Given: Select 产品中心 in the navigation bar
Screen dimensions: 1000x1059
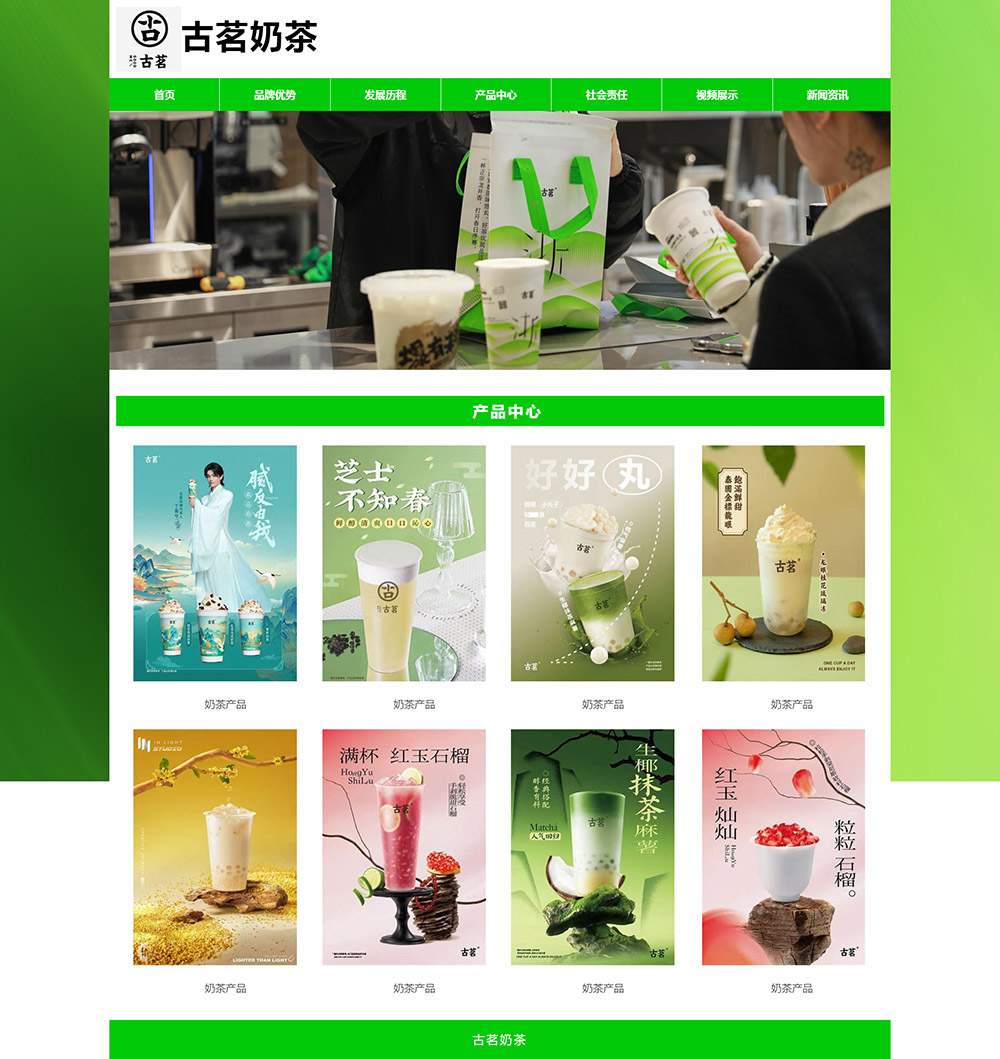Looking at the screenshot, I should [496, 95].
